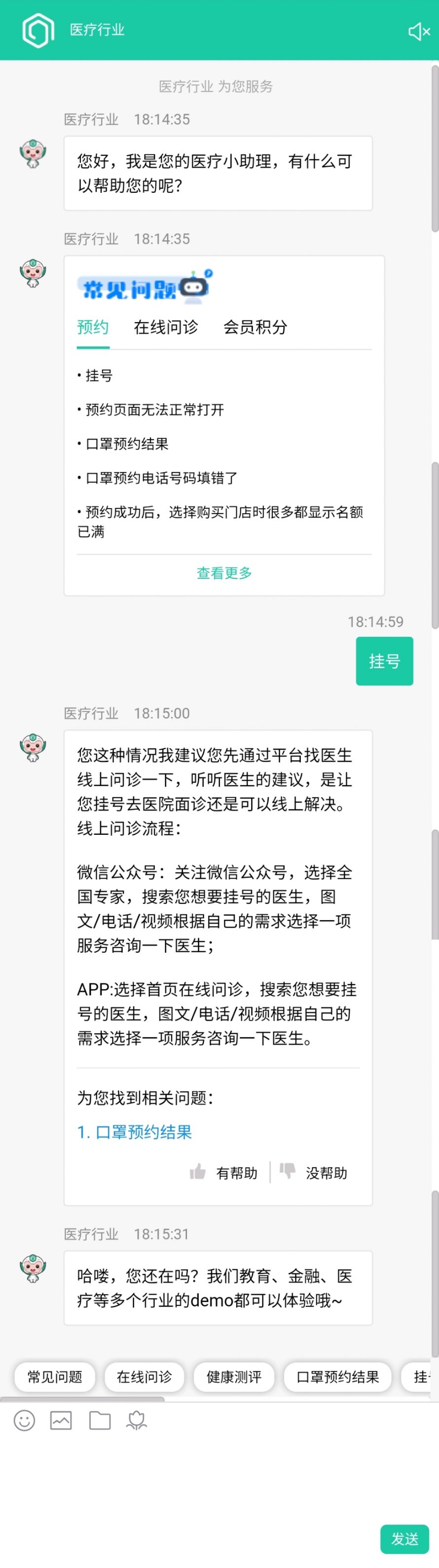Screen dimensions: 439x1568
Task: Switch to the 会员积分 tab
Action: 255,328
